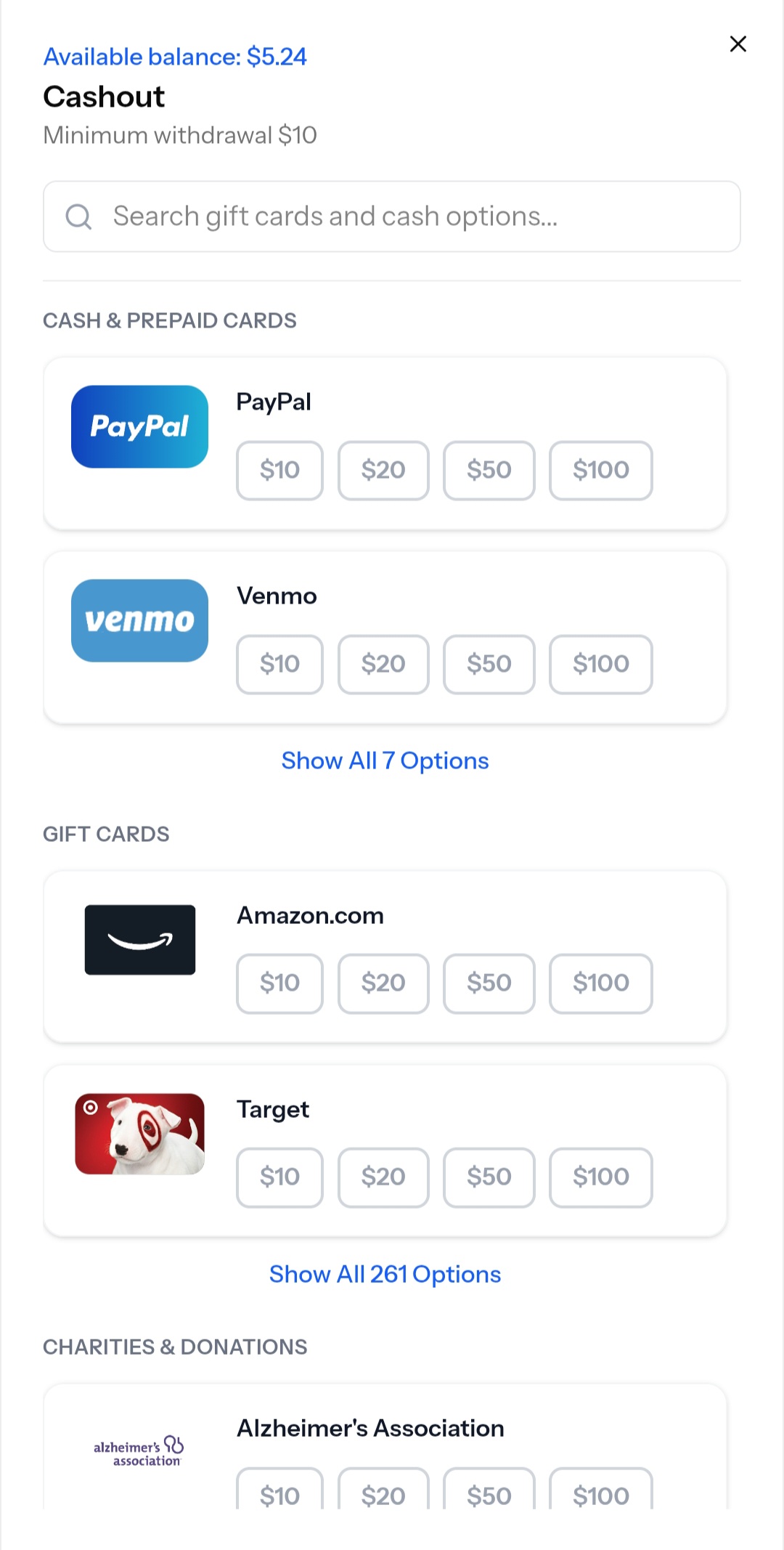The height and width of the screenshot is (1550, 784).
Task: Open the PayPal card
Action: coord(139,426)
